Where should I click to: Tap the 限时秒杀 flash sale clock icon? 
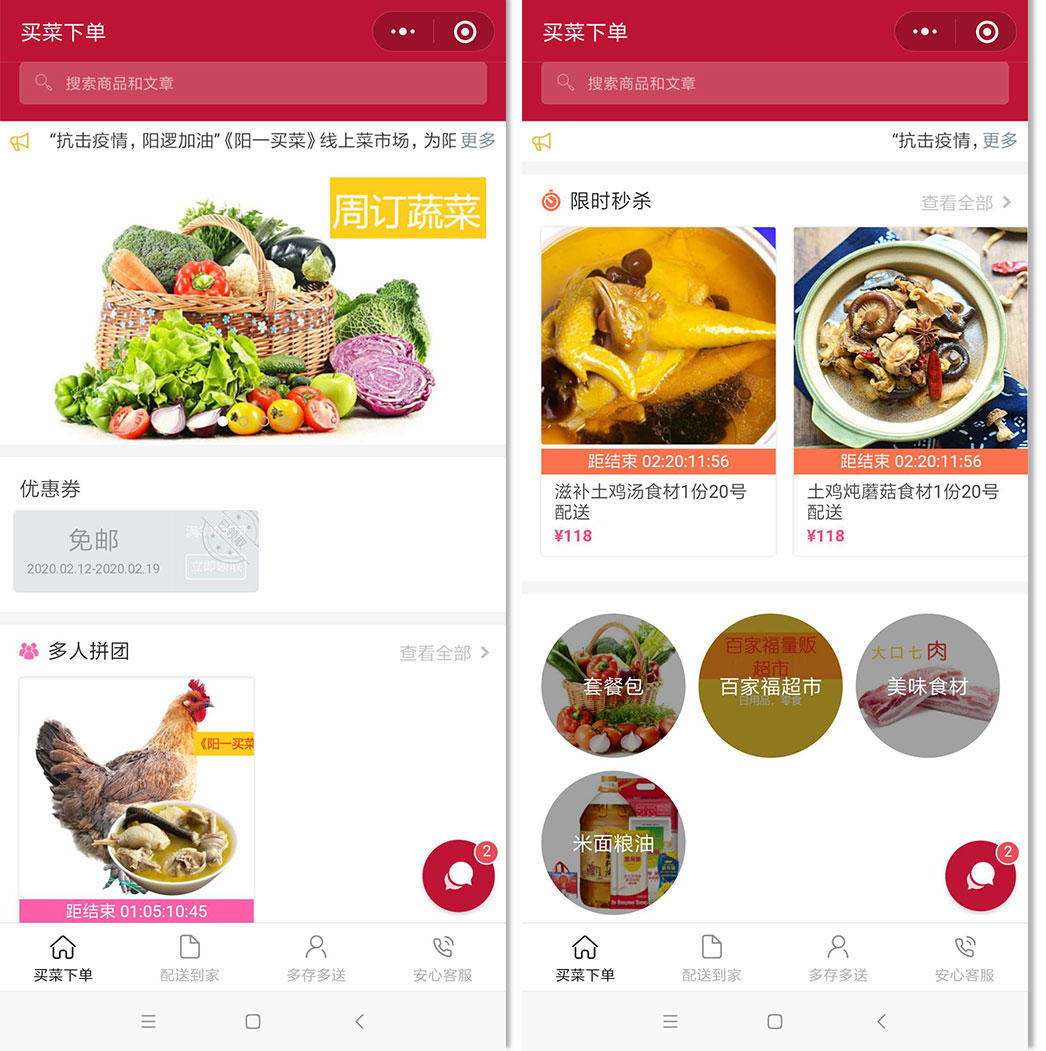(548, 200)
